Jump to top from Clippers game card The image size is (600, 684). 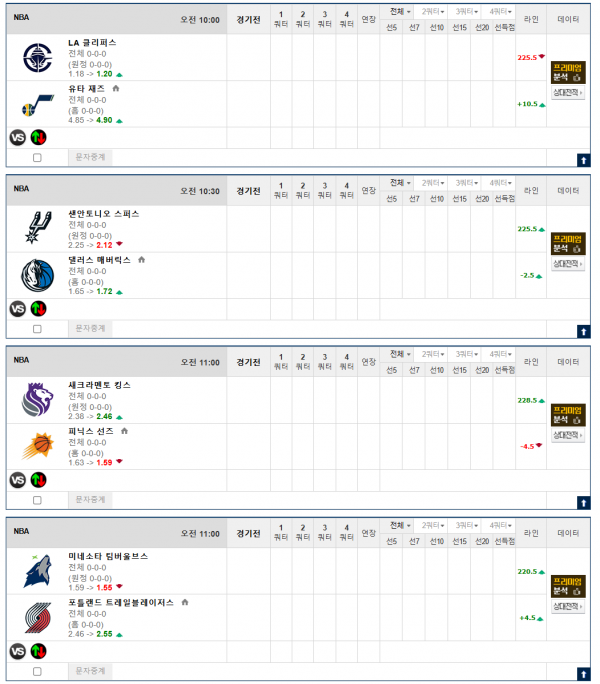click(584, 160)
